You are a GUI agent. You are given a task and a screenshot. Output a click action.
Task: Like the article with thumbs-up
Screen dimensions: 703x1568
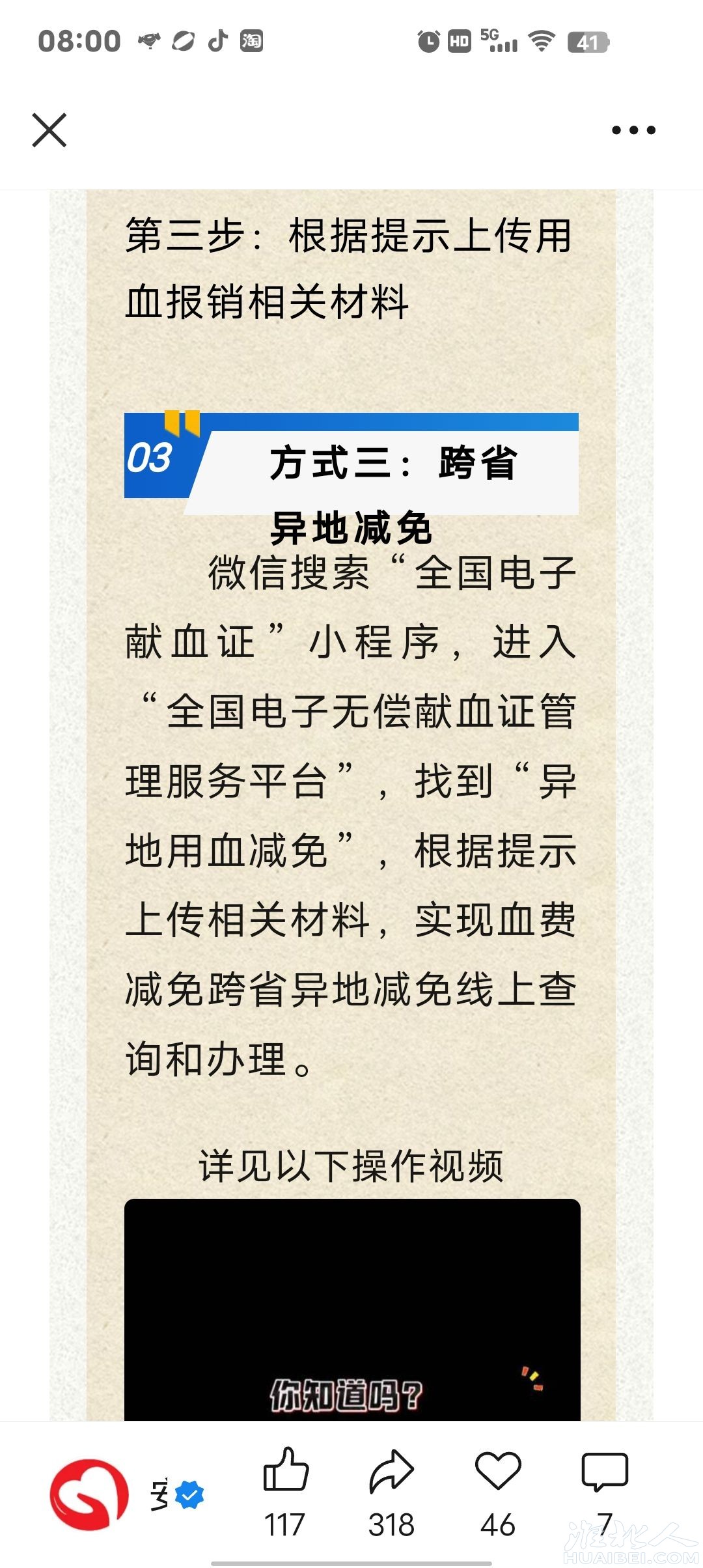pyautogui.click(x=285, y=1470)
